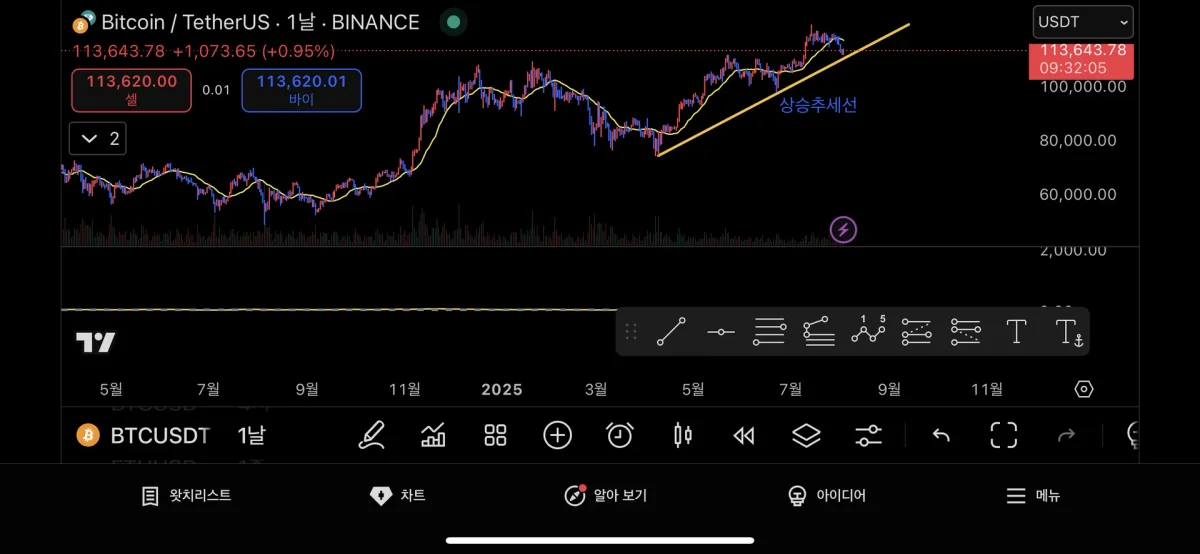Tap the 113,620.00 셀 sell button
This screenshot has height=554, width=1200.
(131, 90)
